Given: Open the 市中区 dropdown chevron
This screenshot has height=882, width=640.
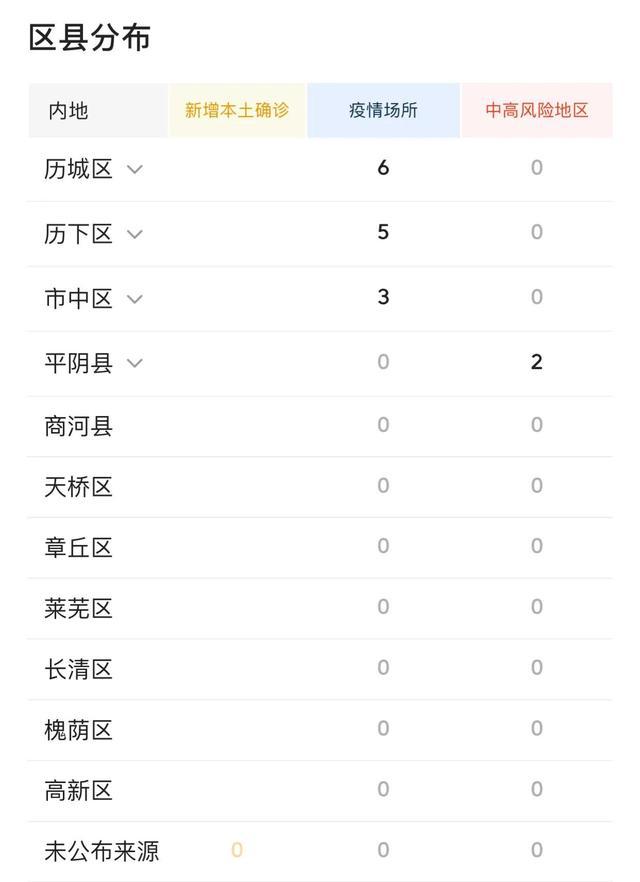Looking at the screenshot, I should 135,299.
